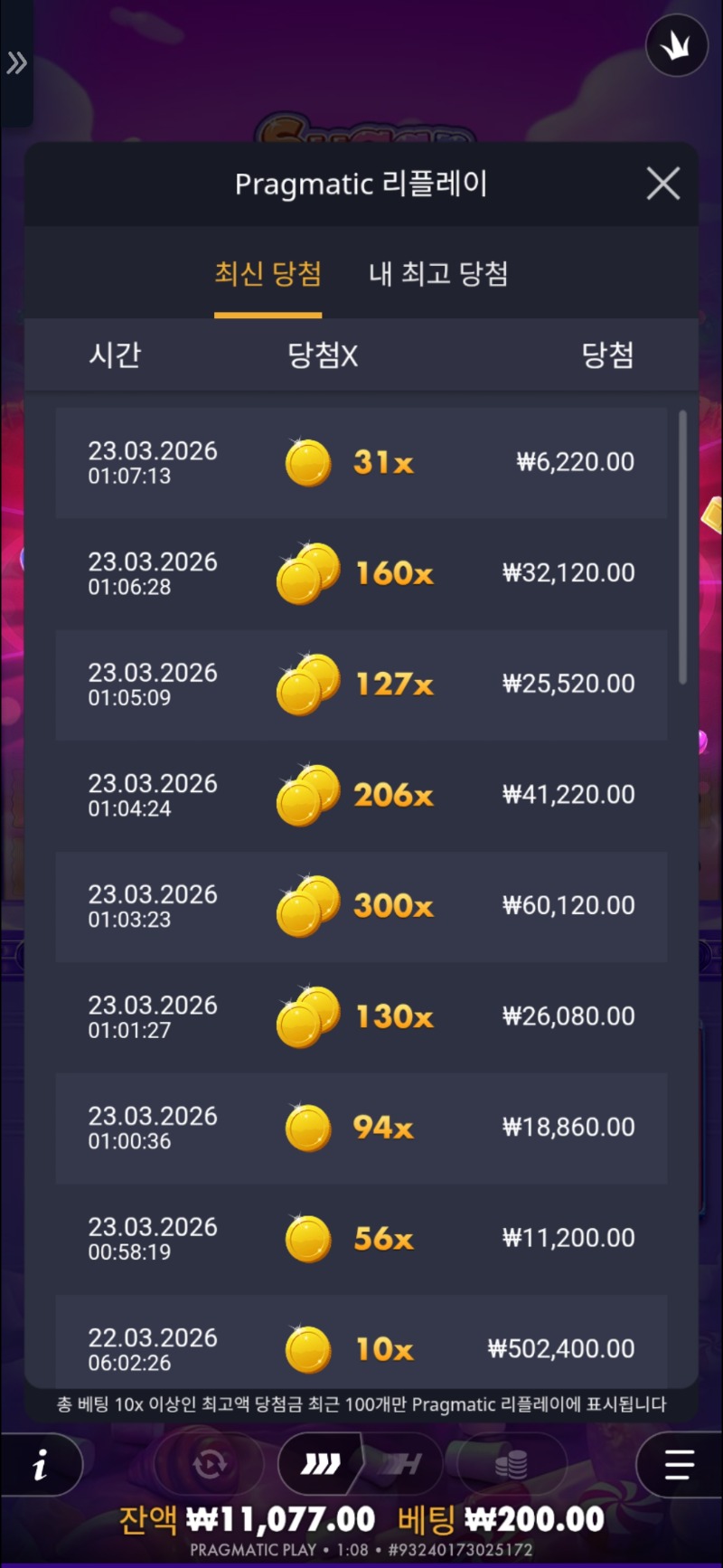723x1568 pixels.
Task: Close the Pragmatic 리플레이 dialog
Action: (663, 184)
